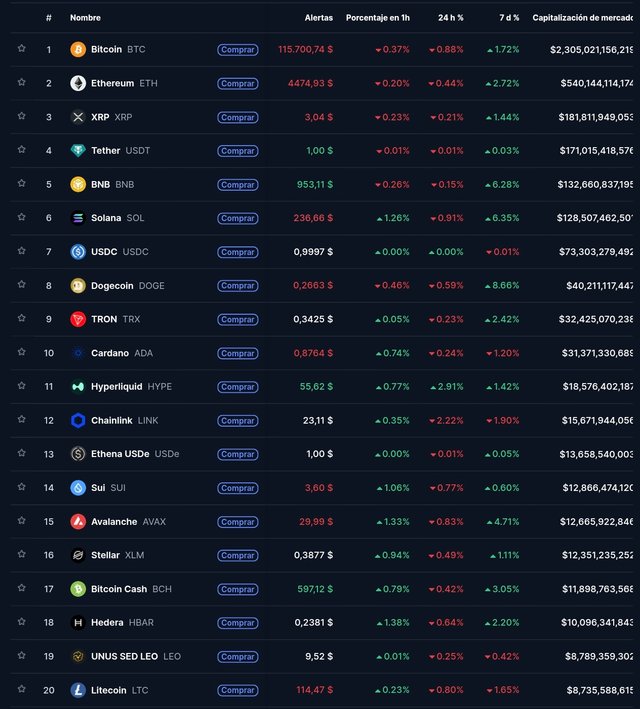
Task: Tap Comprar for Hyperliquid
Action: 237,387
